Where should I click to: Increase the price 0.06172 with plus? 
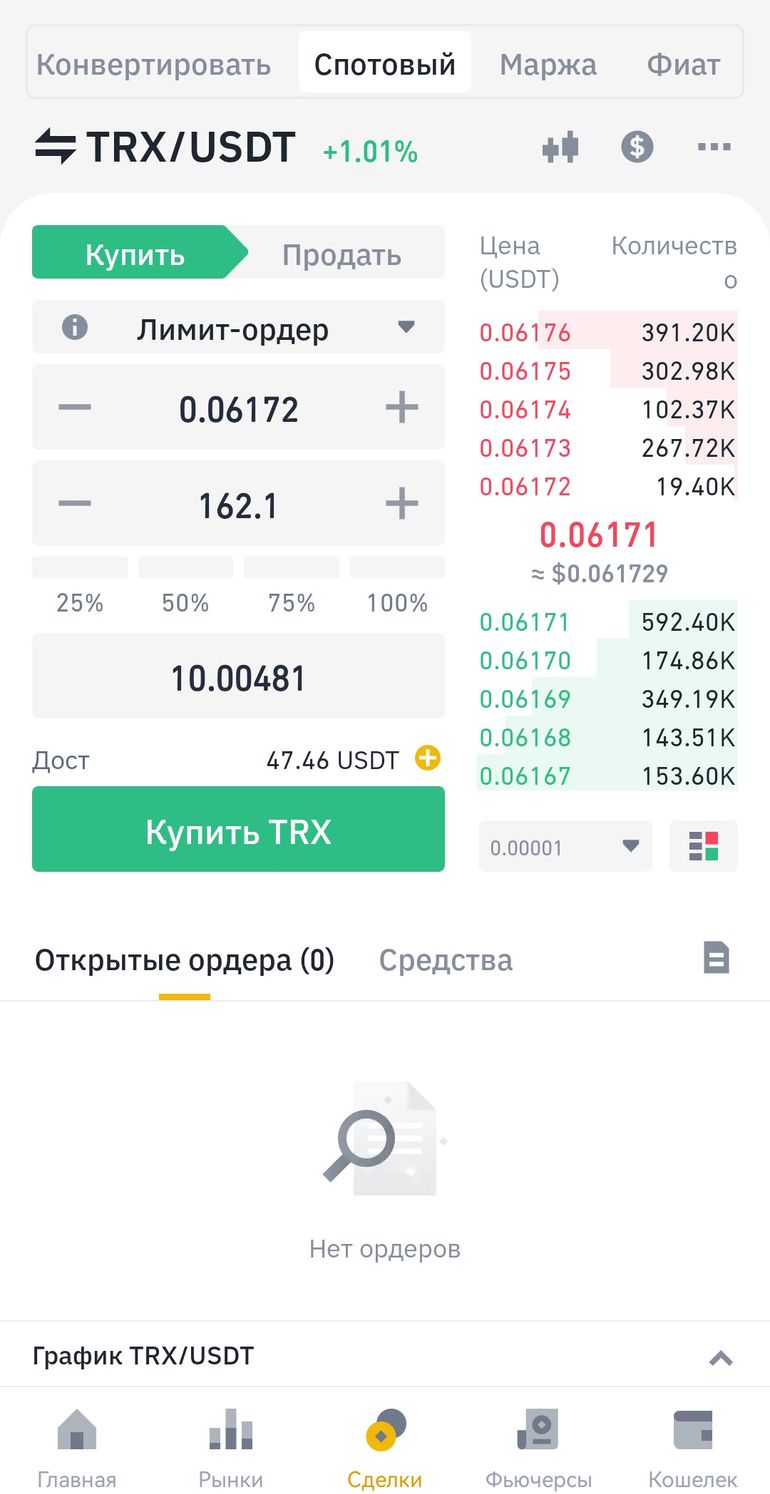(402, 408)
